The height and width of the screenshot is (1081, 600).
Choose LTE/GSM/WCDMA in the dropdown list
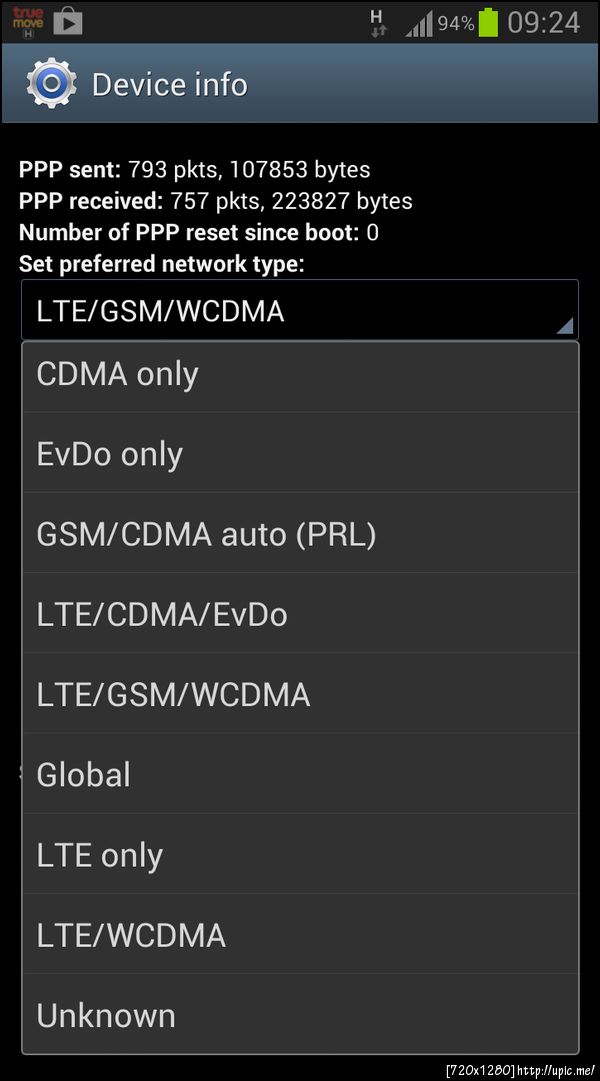[x=300, y=694]
